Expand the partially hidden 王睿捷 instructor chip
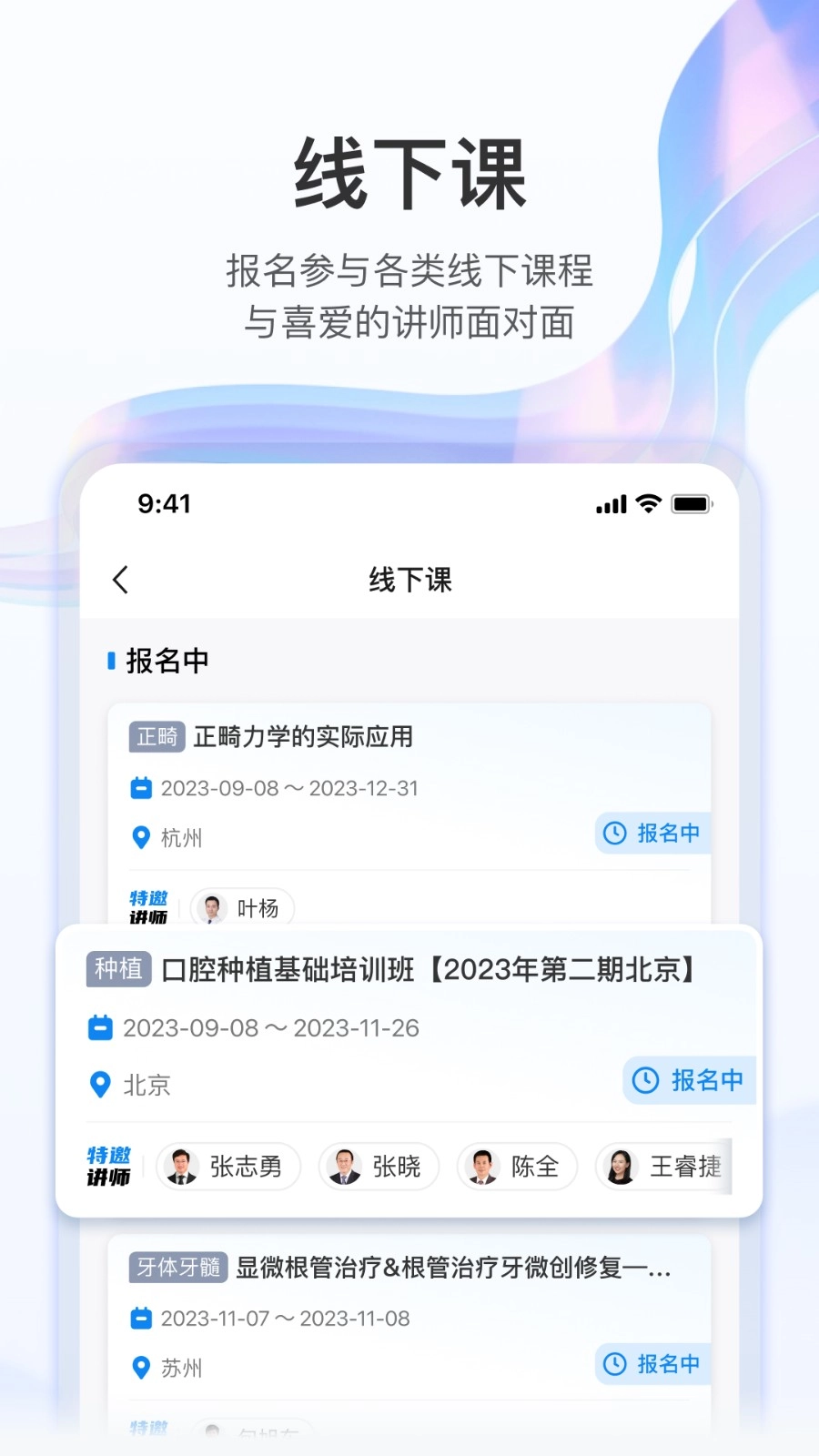The image size is (819, 1456). pos(664,1167)
